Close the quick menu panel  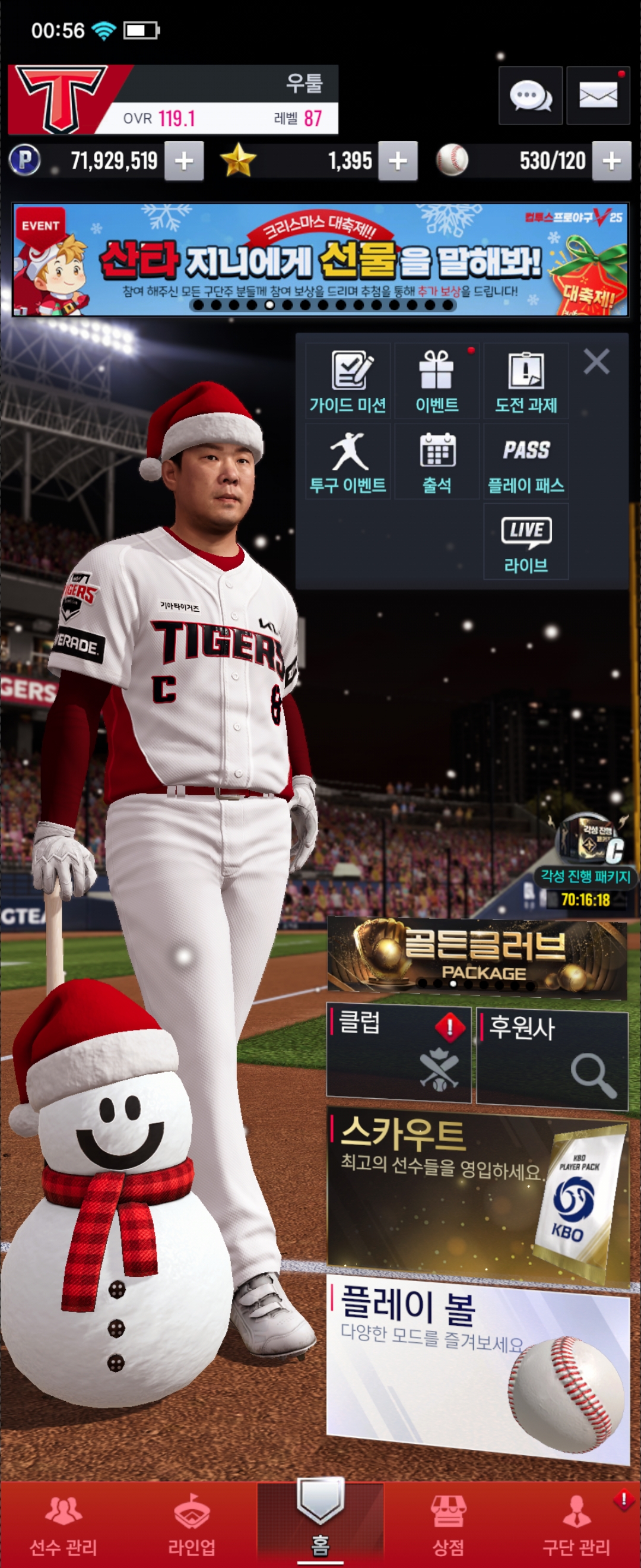(596, 362)
